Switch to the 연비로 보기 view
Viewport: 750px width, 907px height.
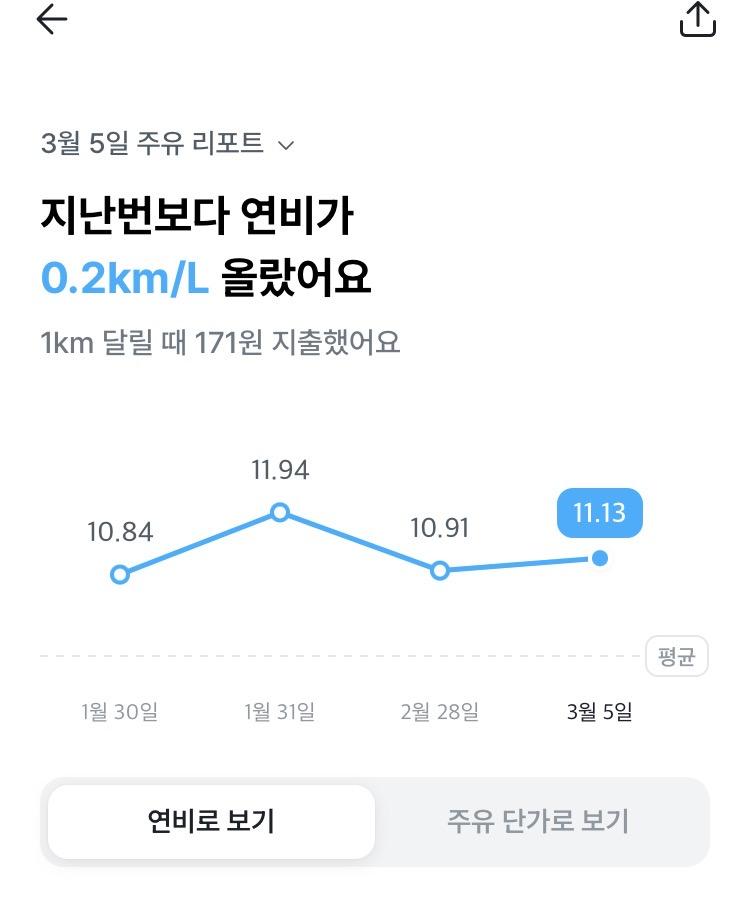coord(211,821)
